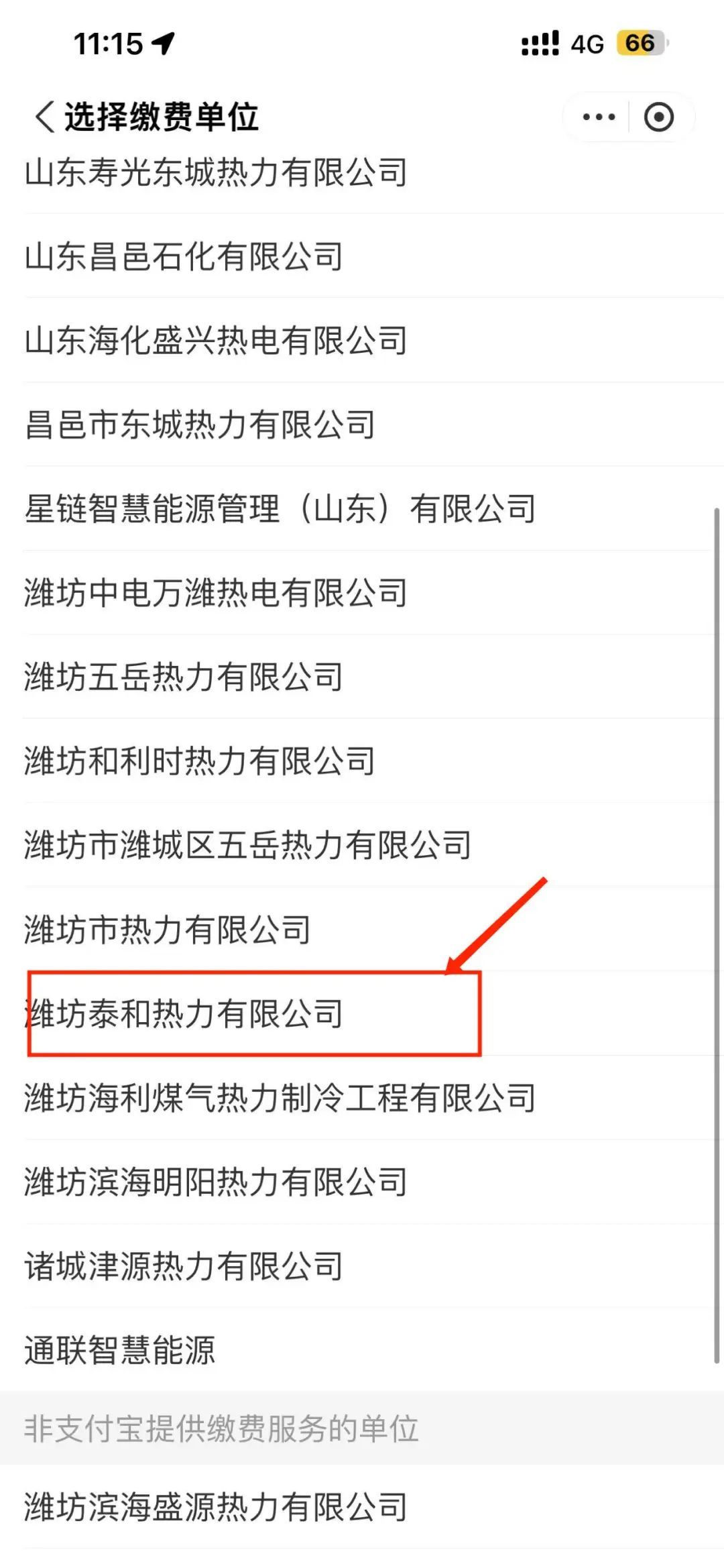Viewport: 724px width, 1568px height.
Task: Open 潍坊滨海盛源热力有限公司
Action: click(216, 1506)
